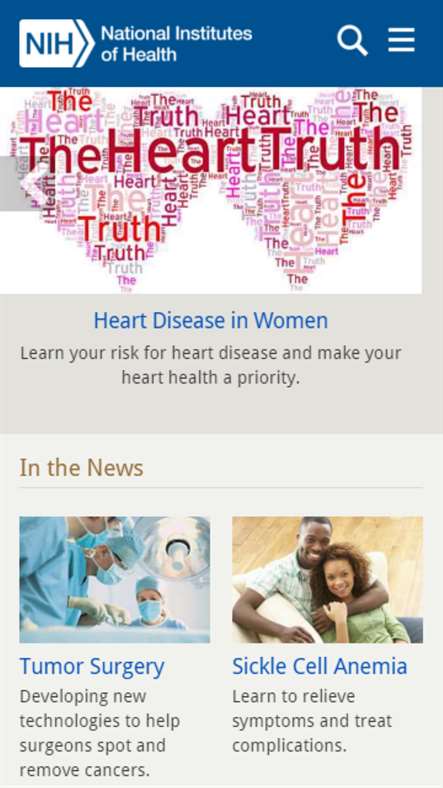Screen dimensions: 443x788
Task: Open The Heart Truth banner
Action: point(211,190)
